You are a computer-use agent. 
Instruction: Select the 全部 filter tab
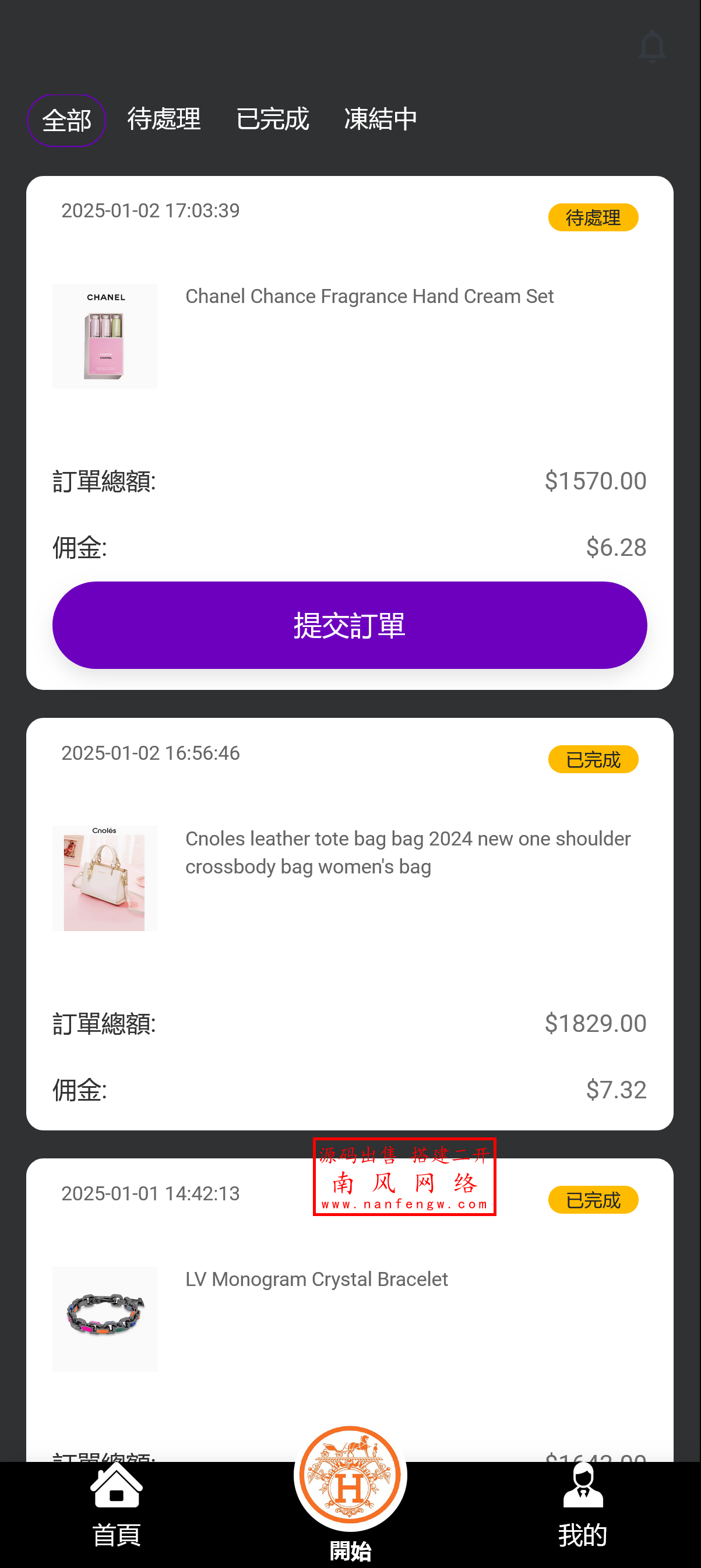pos(66,120)
